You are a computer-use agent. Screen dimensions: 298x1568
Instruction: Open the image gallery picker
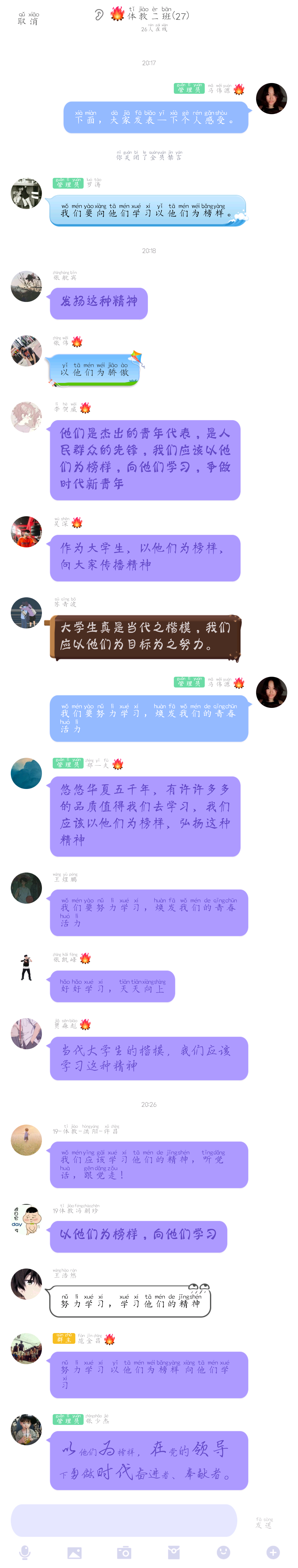click(x=74, y=1551)
